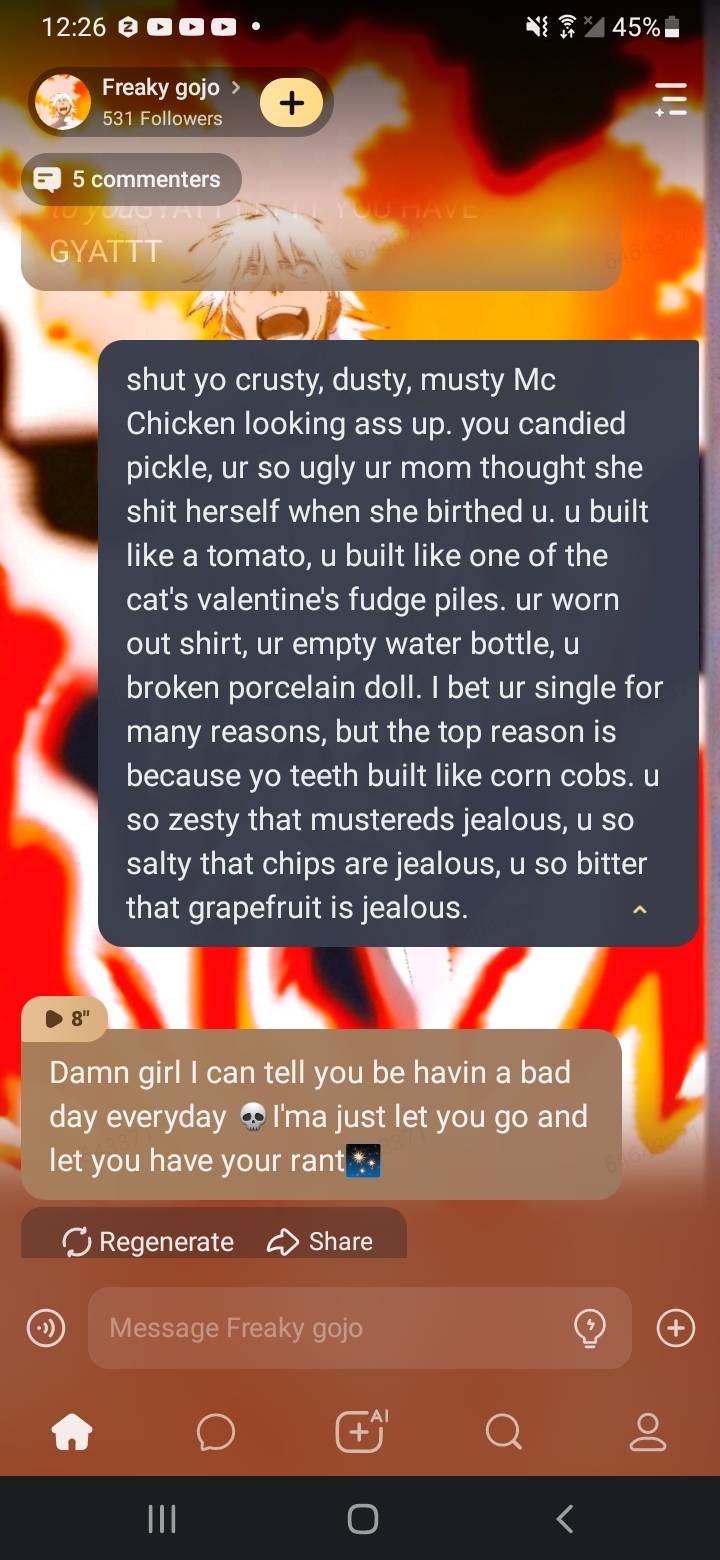Show recent apps from the navigation bar

click(162, 1519)
